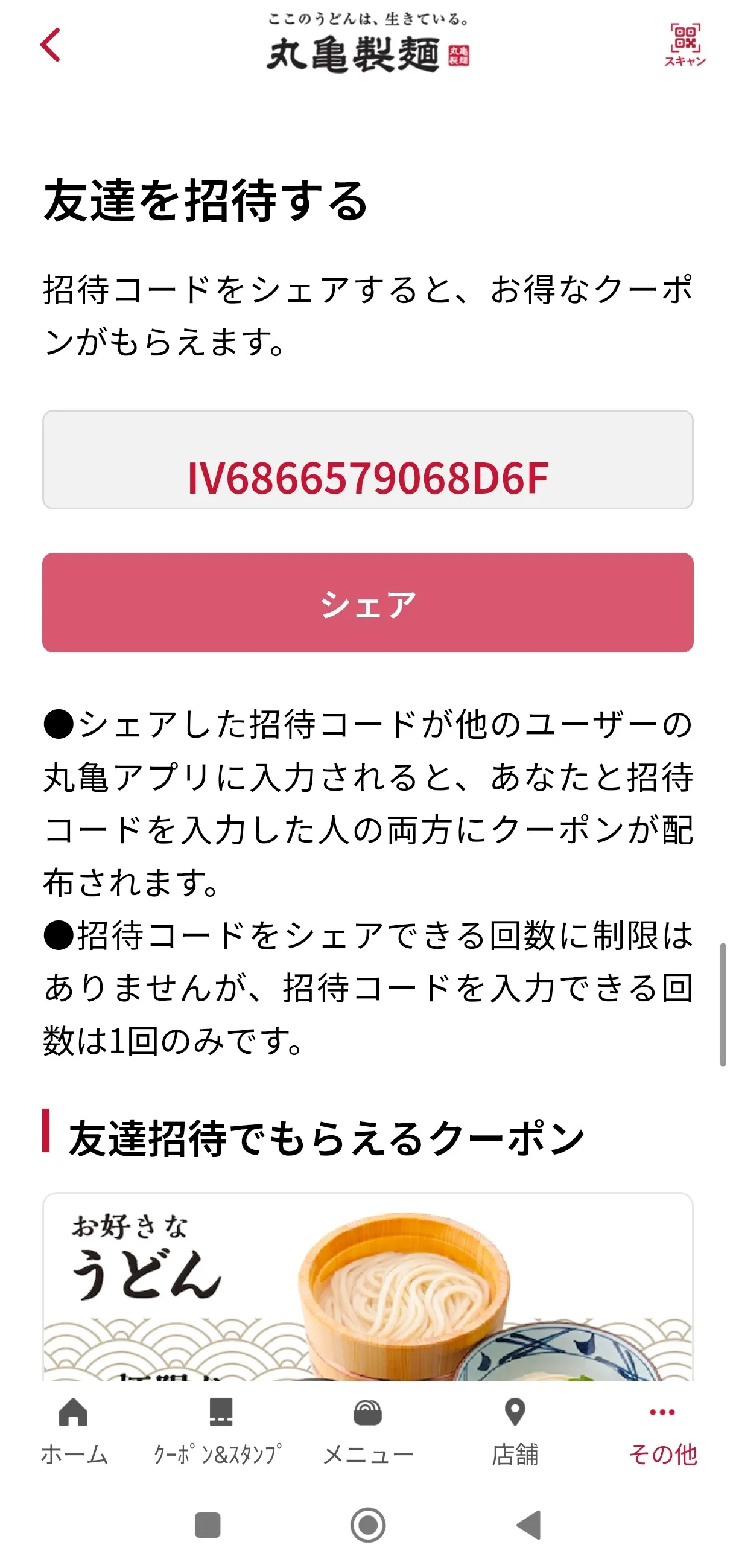Go back using the red arrow
This screenshot has height=1568, width=736.
(x=51, y=45)
